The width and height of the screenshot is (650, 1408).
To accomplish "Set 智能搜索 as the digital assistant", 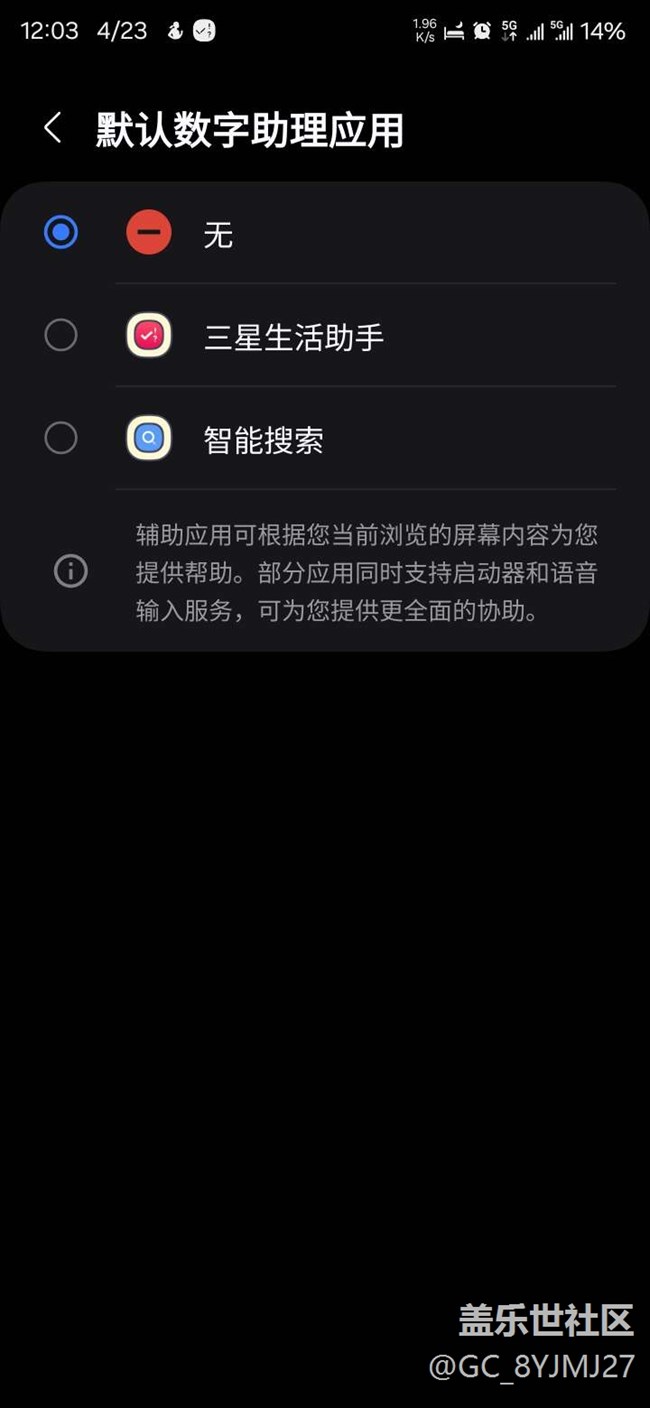I will [61, 438].
